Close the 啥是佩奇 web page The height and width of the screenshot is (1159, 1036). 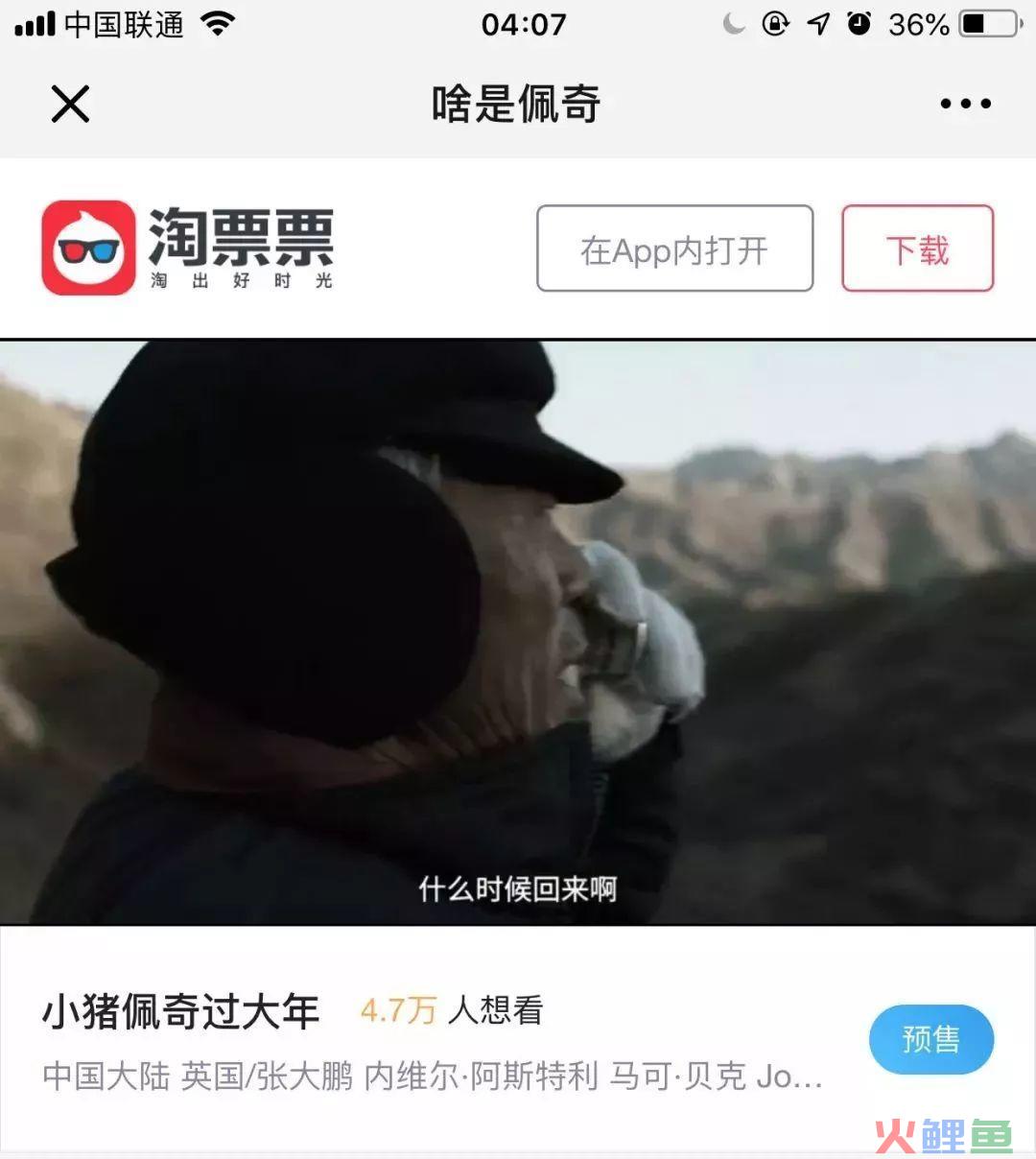click(70, 104)
